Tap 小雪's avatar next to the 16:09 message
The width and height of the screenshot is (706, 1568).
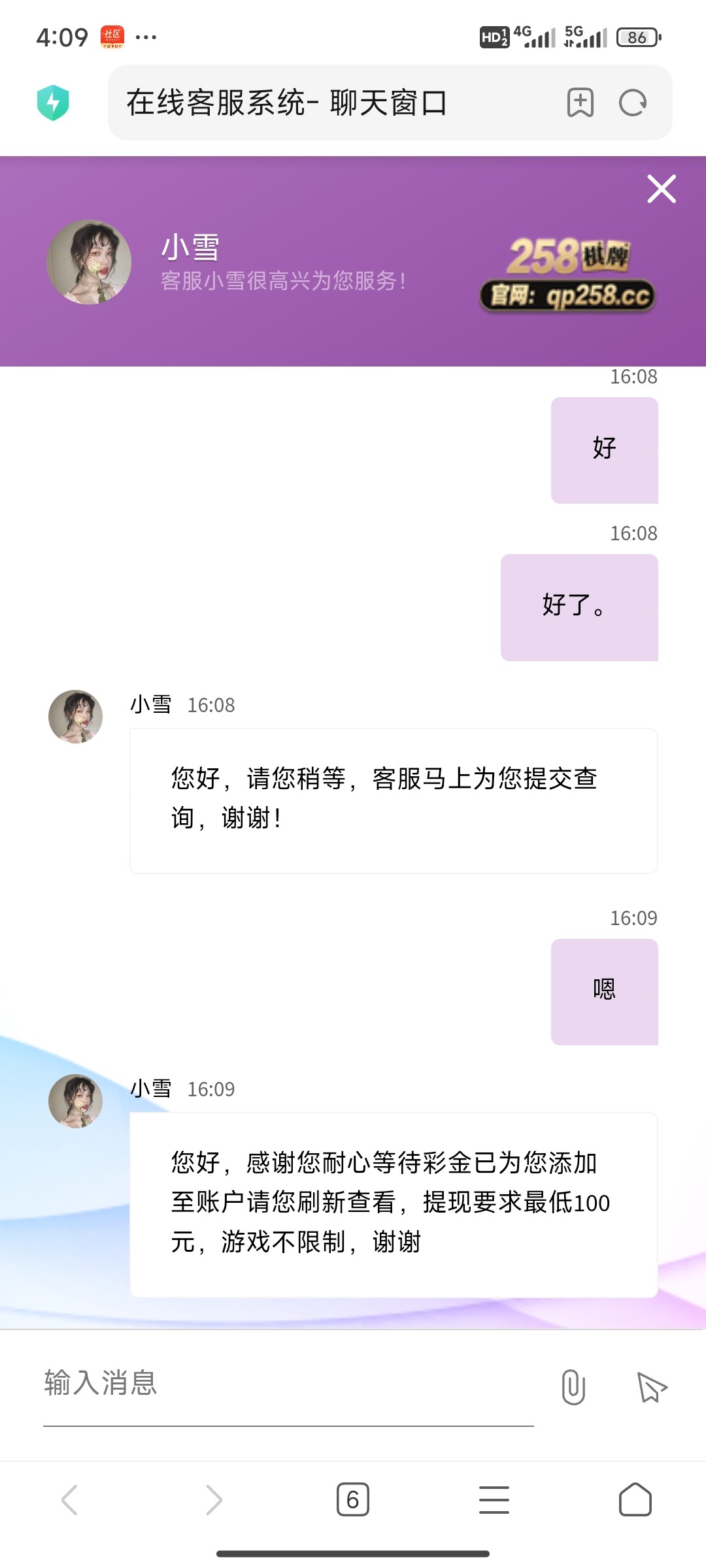[x=76, y=1101]
